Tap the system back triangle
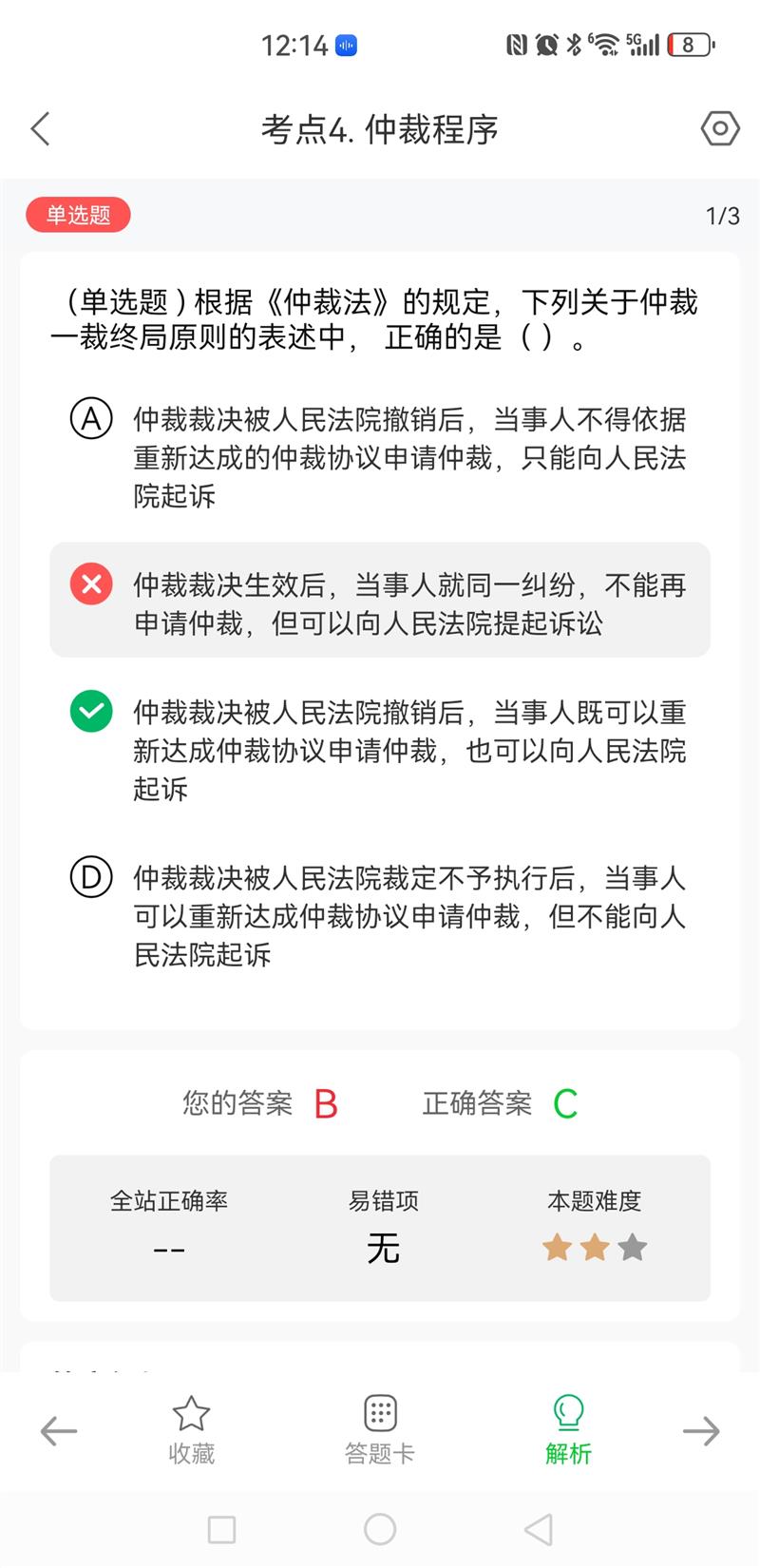The height and width of the screenshot is (1568, 760). click(x=539, y=1529)
